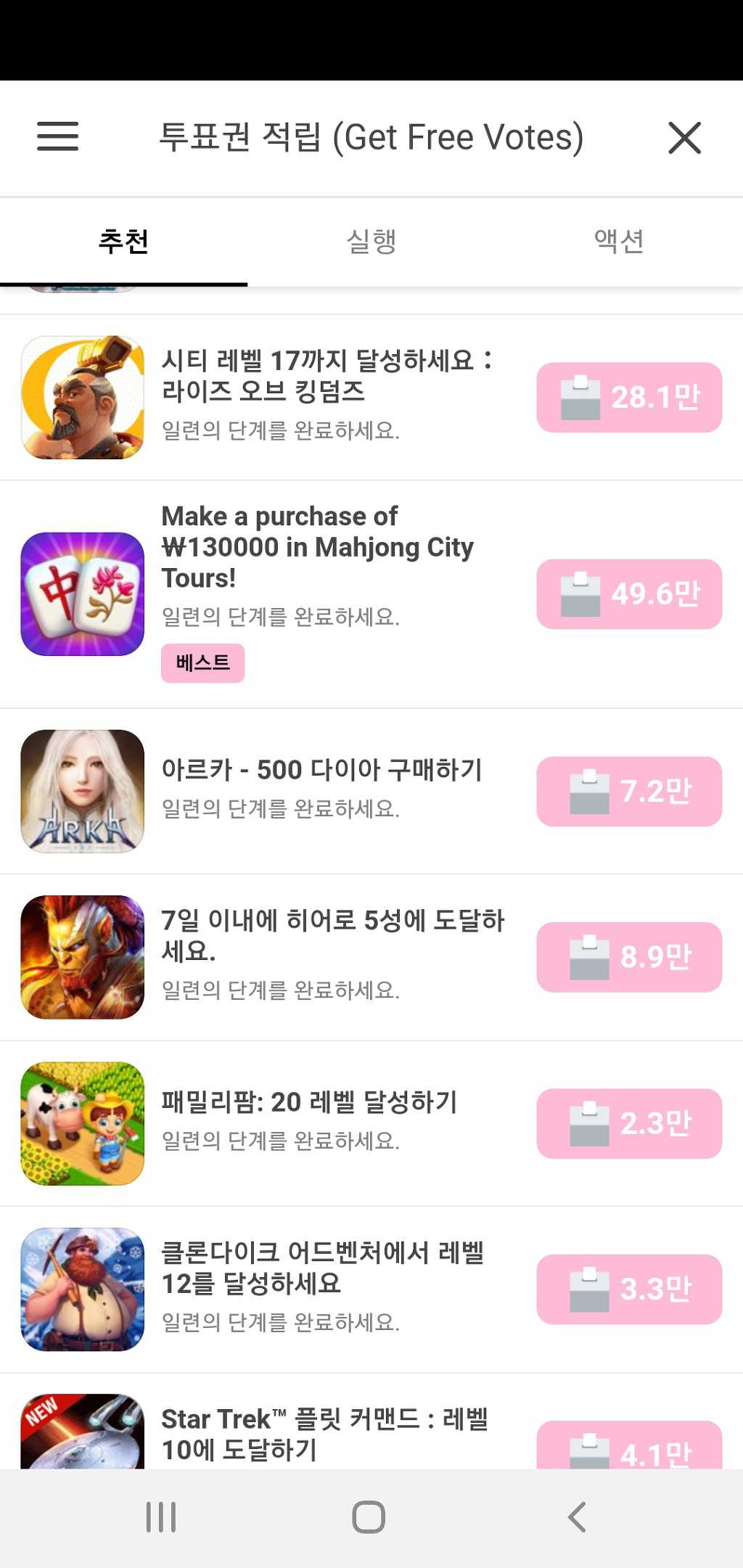Tap the 49.6만 votes reward button
Viewport: 743px width, 1568px height.
click(x=629, y=594)
